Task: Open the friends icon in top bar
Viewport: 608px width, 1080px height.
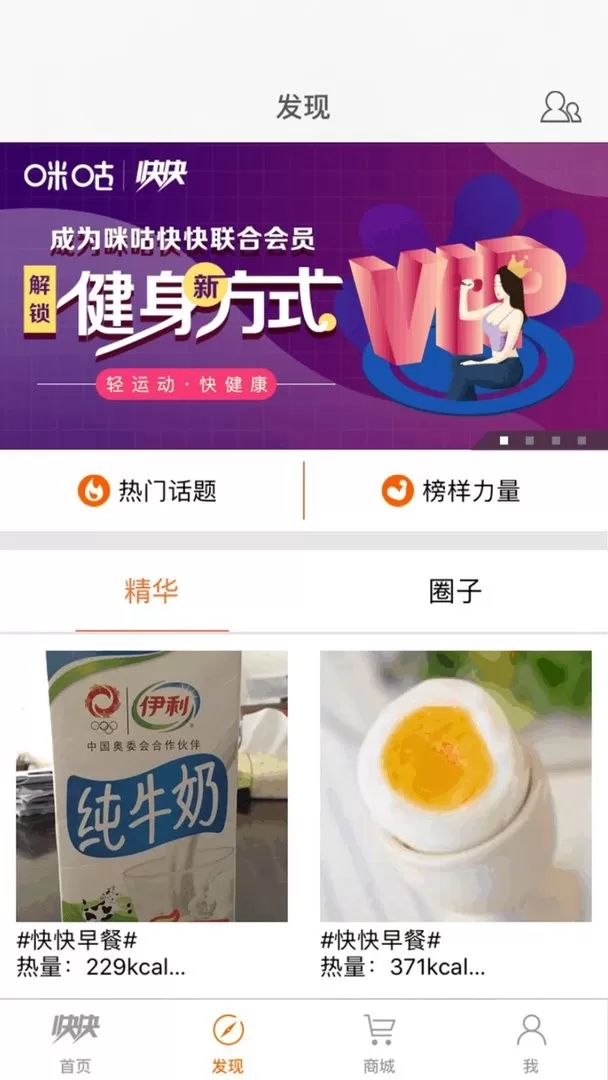Action: click(x=560, y=107)
